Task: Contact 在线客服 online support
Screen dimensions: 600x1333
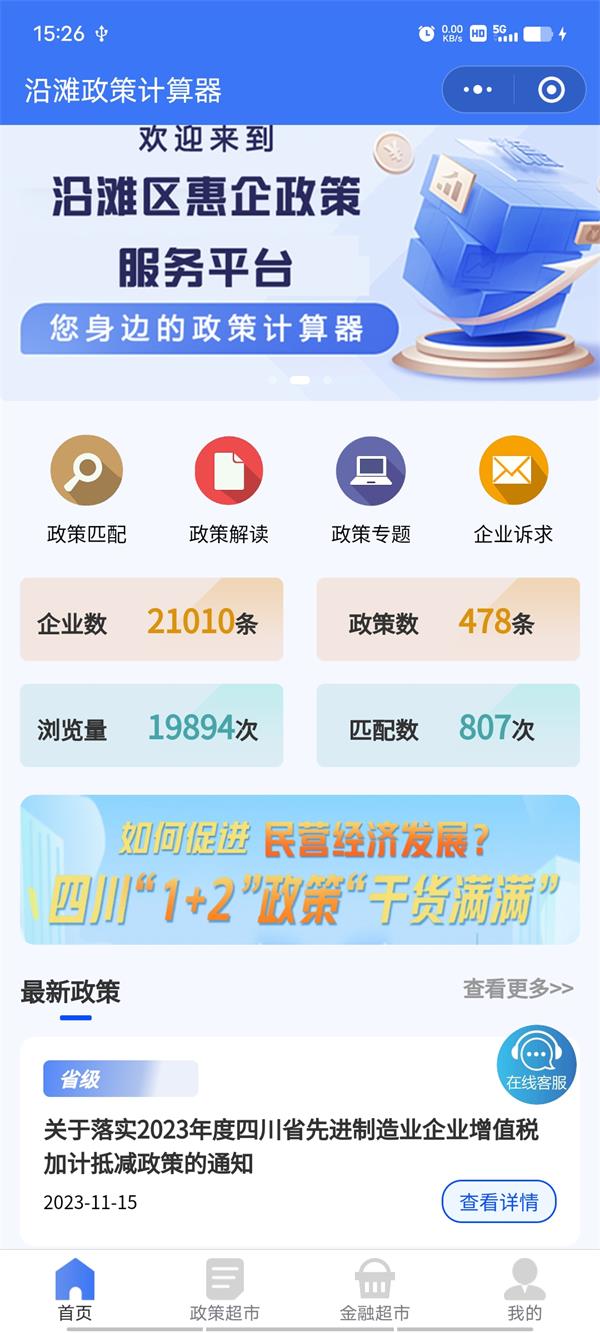Action: click(x=537, y=1064)
